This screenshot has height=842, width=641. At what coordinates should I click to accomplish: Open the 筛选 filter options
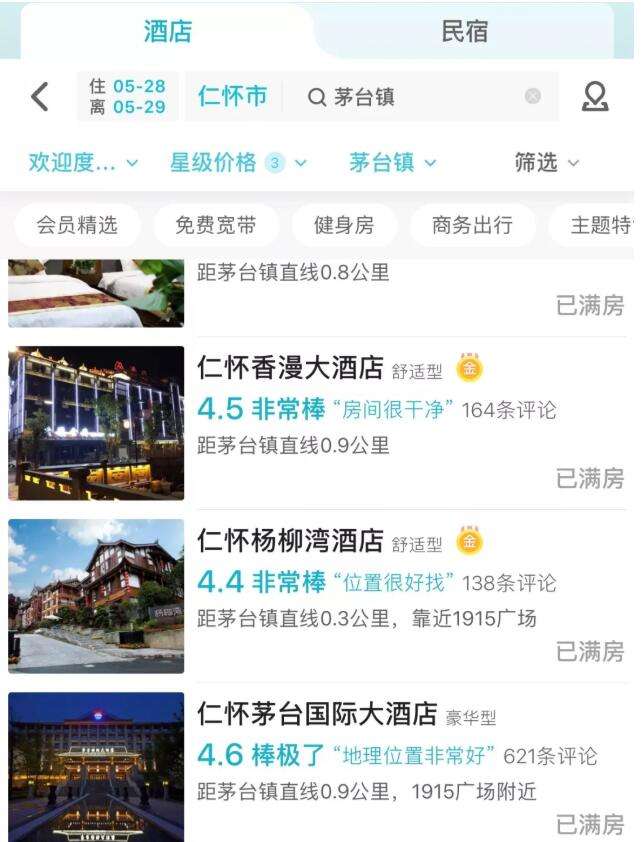tap(547, 162)
